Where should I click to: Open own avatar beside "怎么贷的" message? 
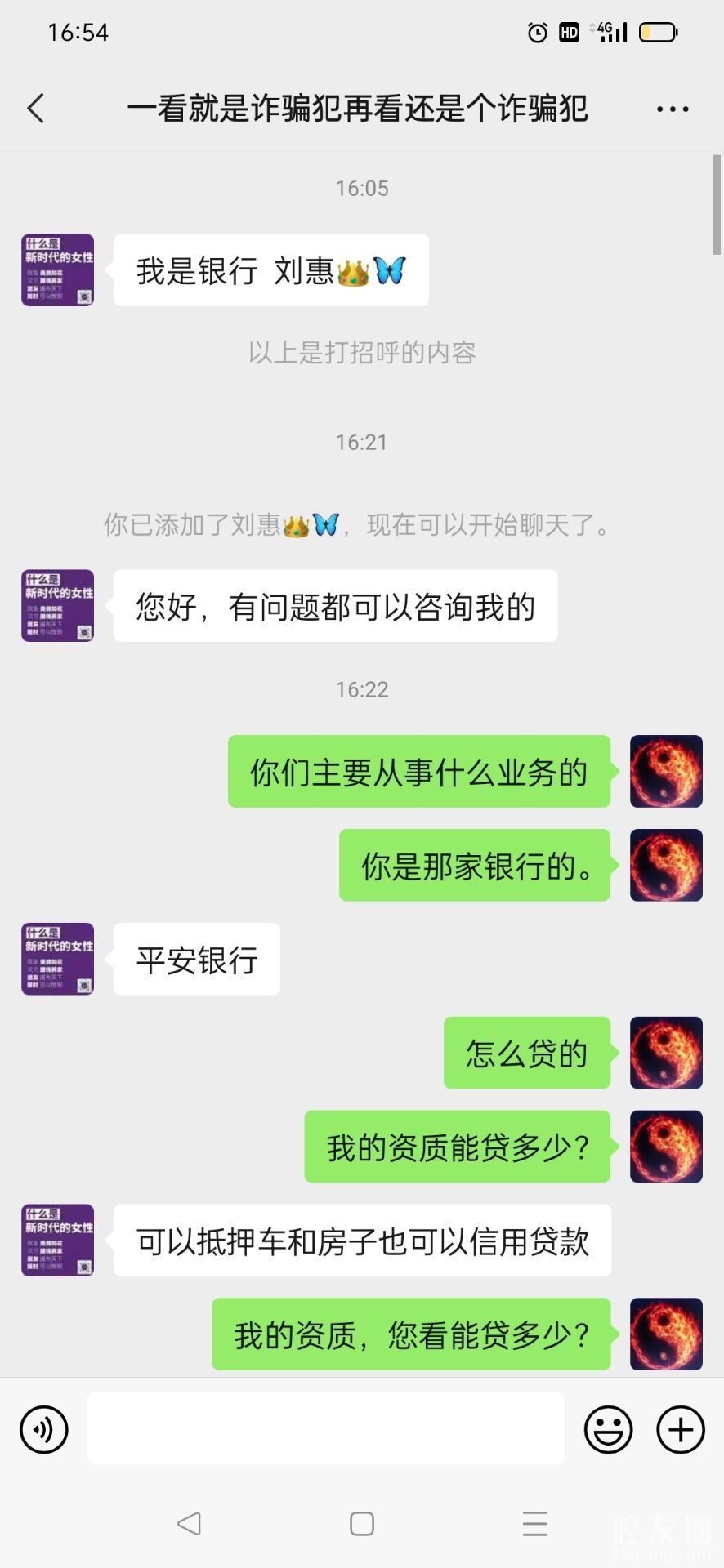pos(666,1053)
